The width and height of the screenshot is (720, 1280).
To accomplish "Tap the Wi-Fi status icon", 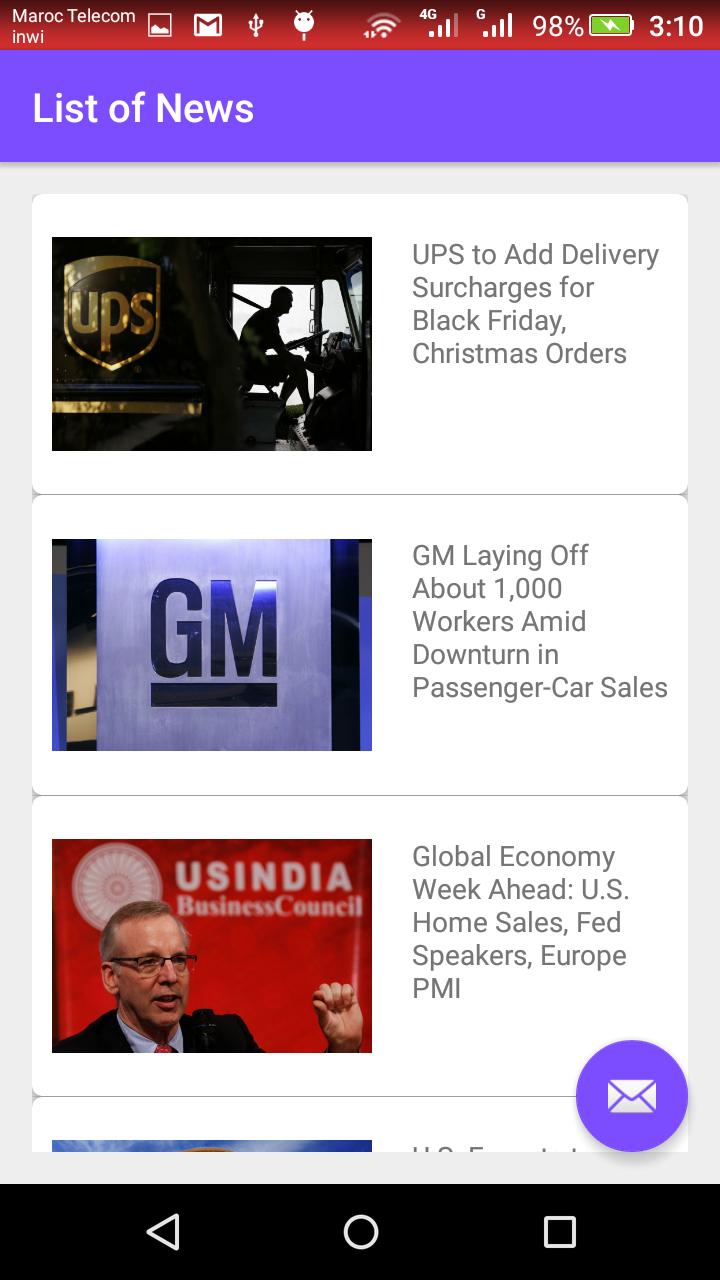I will [x=385, y=26].
